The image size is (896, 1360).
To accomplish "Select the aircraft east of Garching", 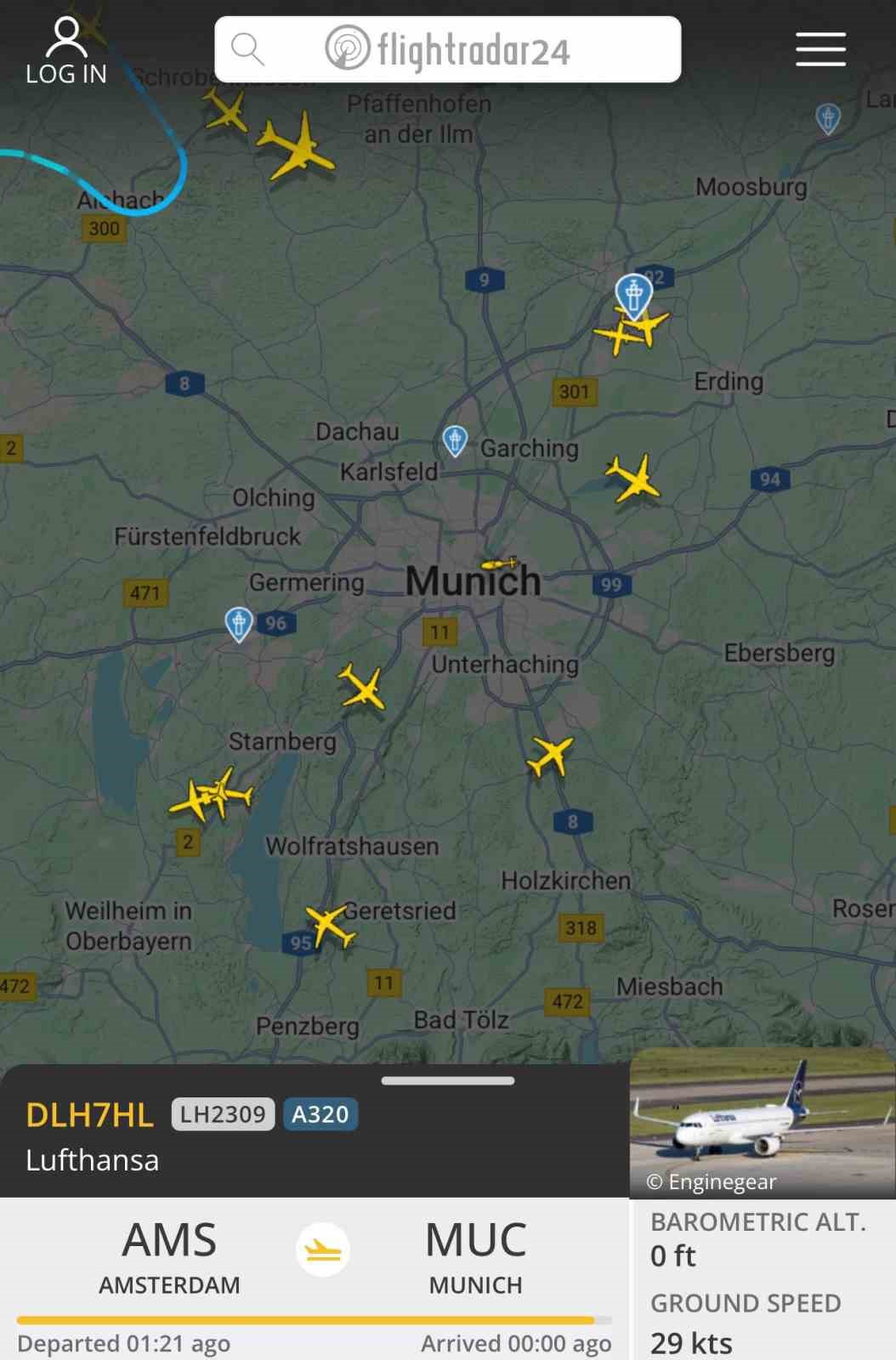I will (x=633, y=479).
